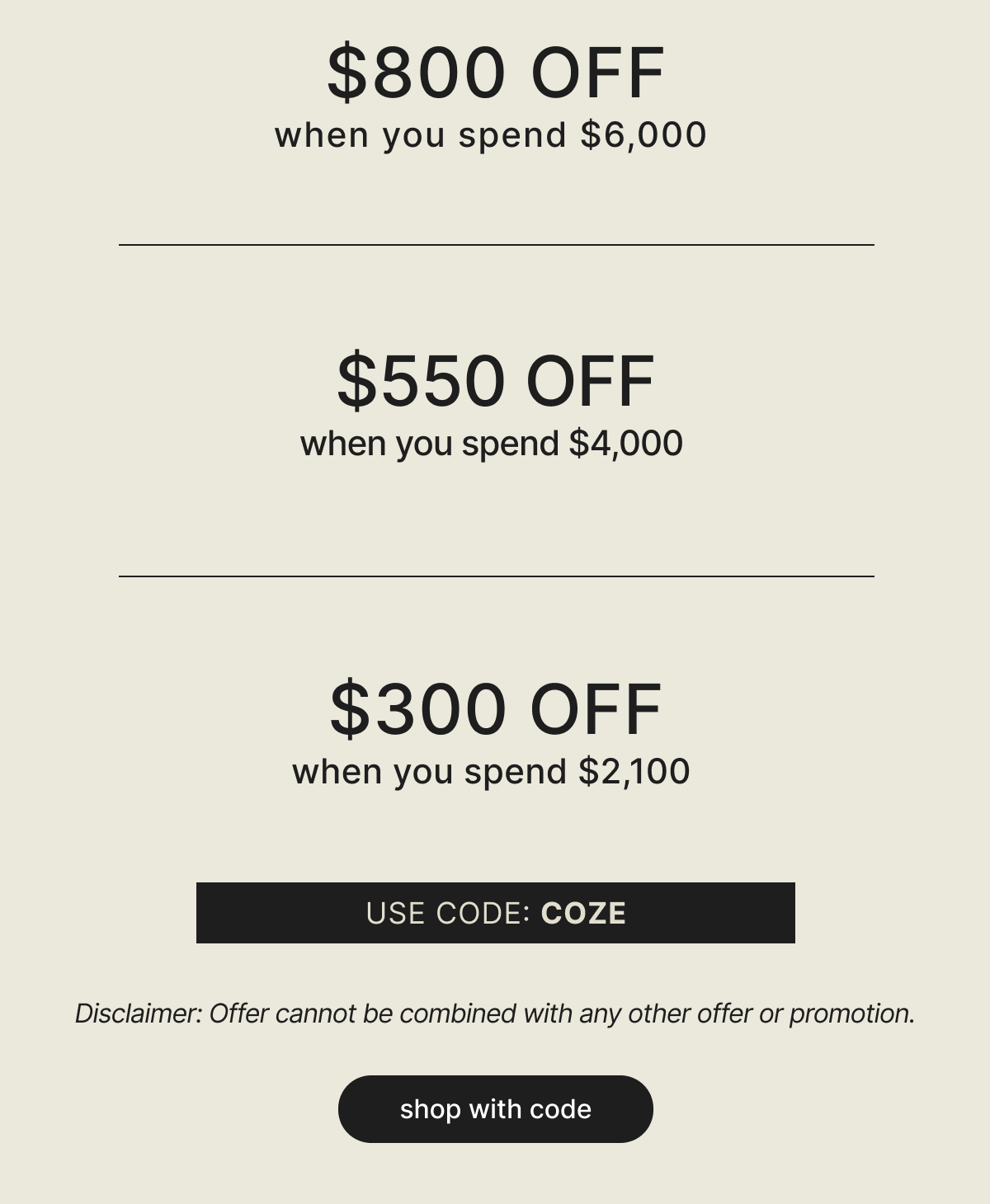990x1204 pixels.
Task: Click the USE CODE label text
Action: (x=445, y=913)
